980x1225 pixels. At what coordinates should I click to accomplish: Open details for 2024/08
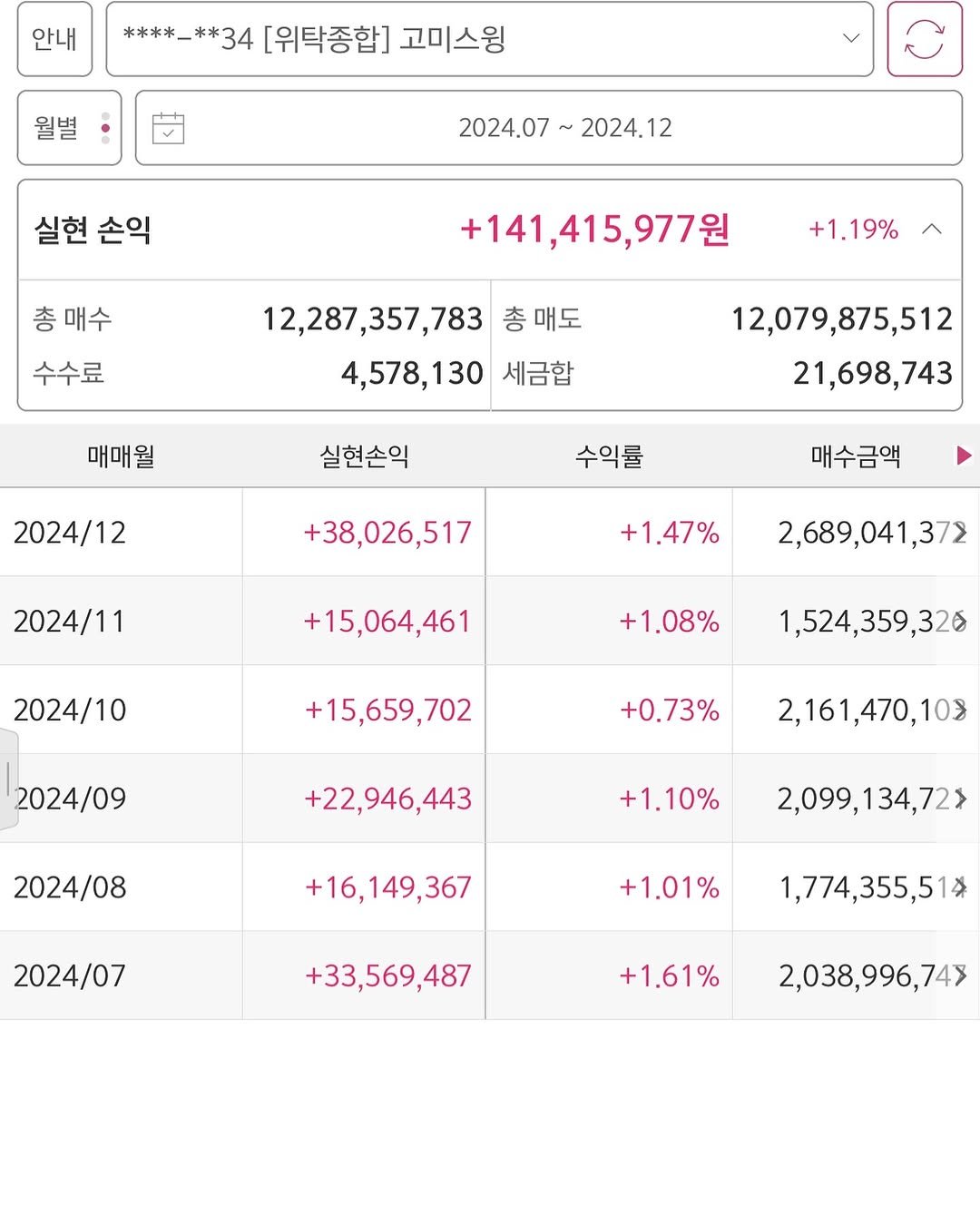[960, 887]
